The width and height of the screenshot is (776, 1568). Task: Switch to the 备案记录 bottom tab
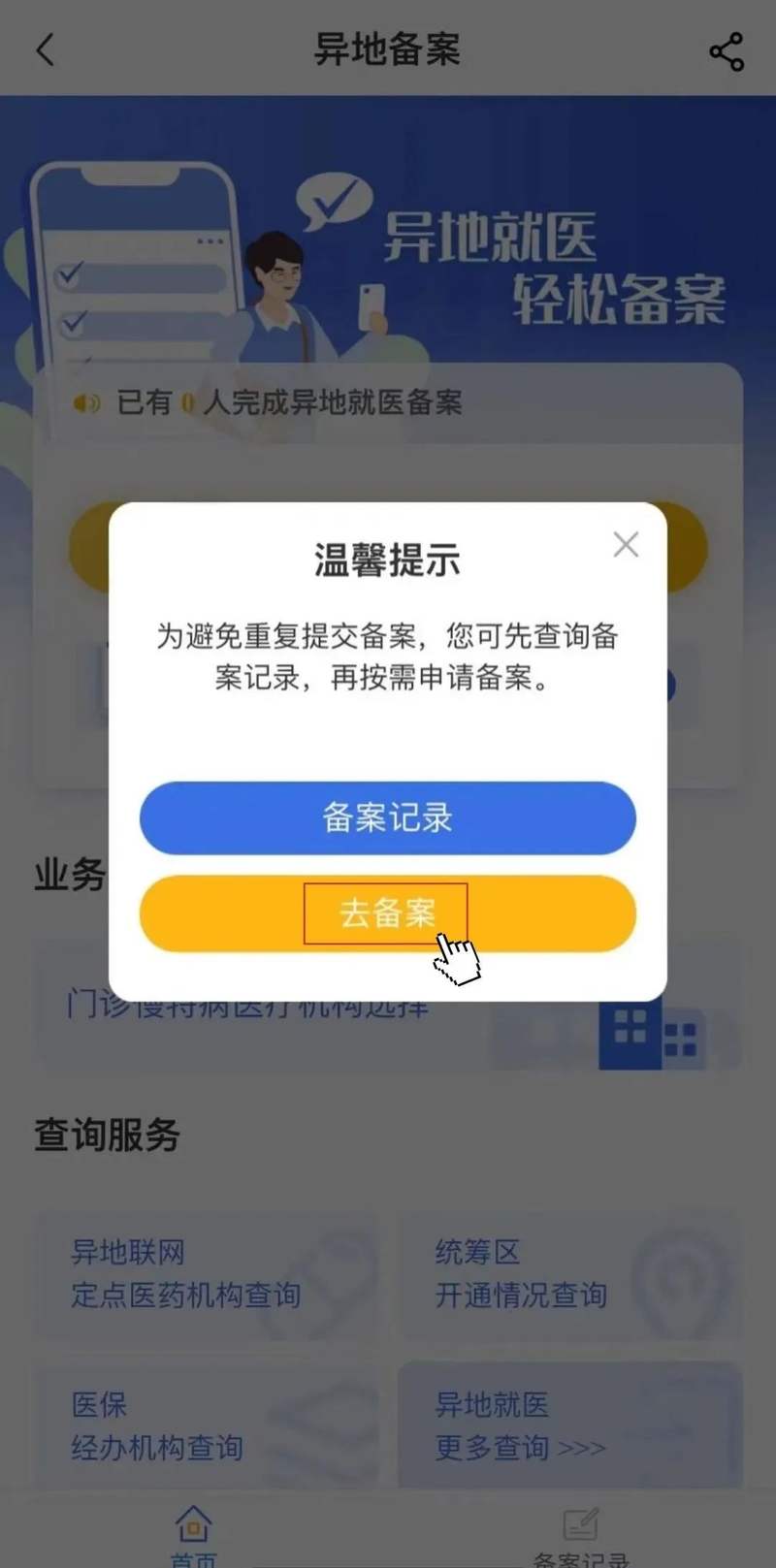(x=581, y=1537)
